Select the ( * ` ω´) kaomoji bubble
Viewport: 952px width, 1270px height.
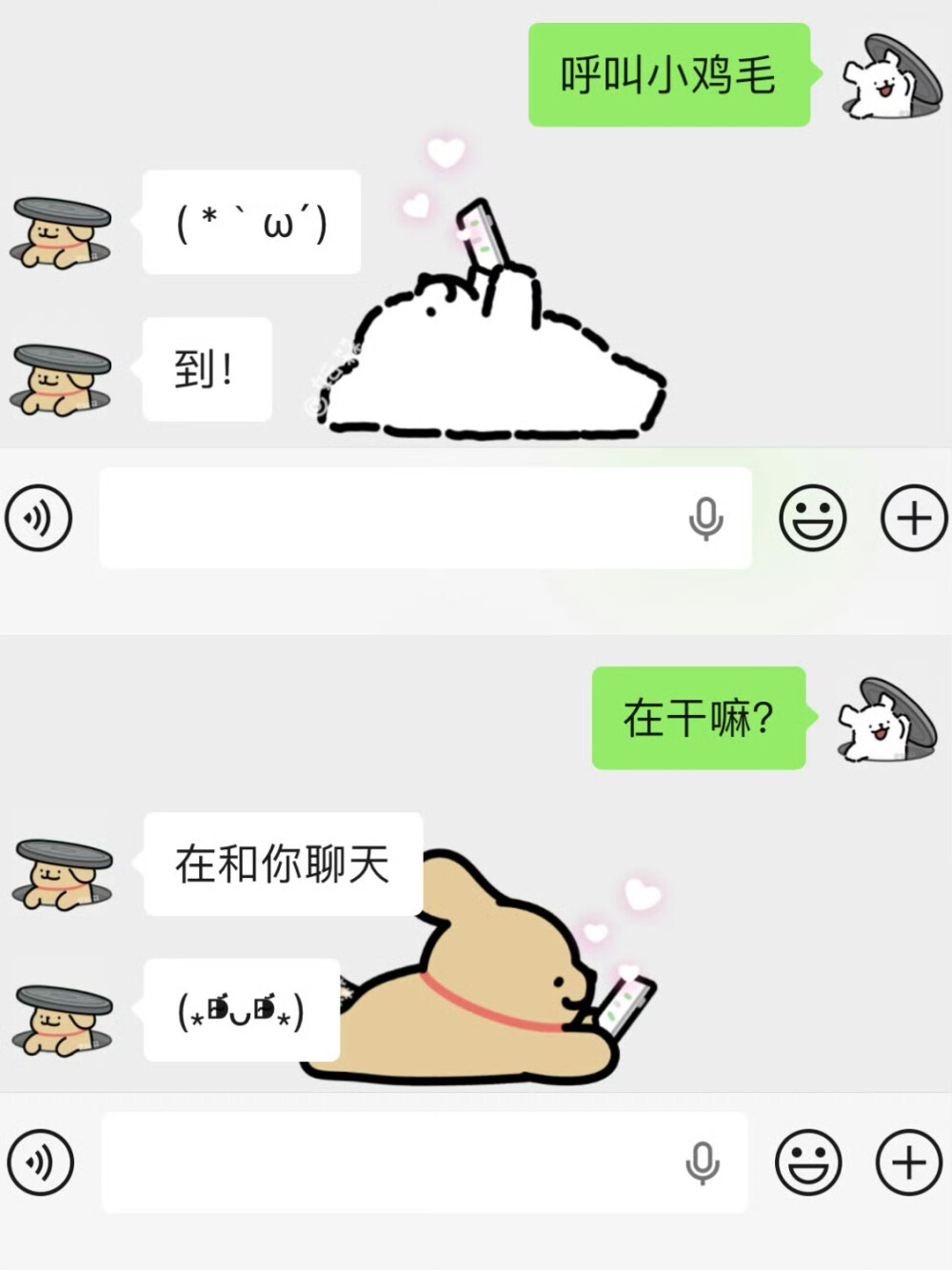coord(250,222)
